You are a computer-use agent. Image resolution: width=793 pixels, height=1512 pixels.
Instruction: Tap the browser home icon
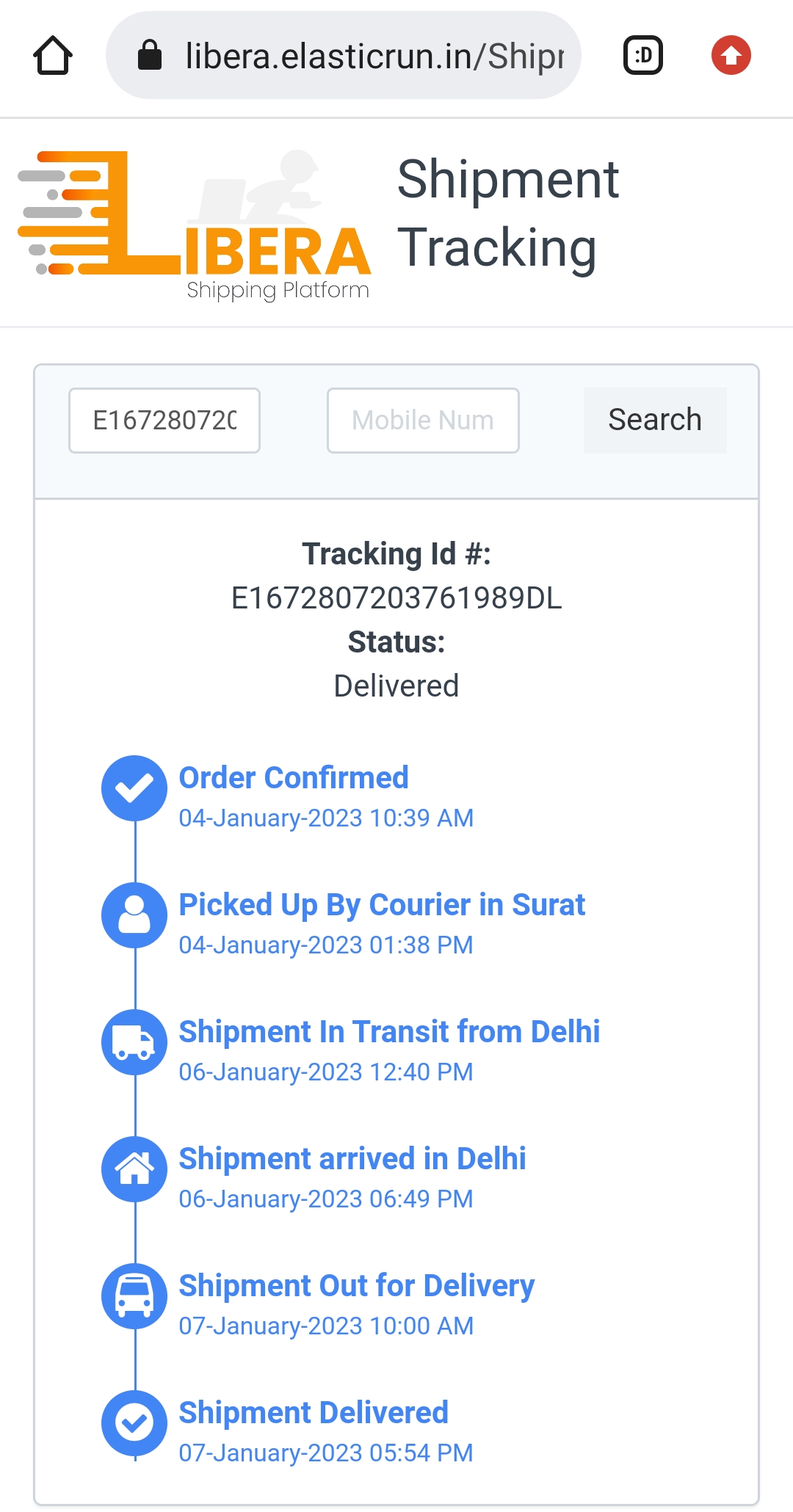(x=53, y=55)
